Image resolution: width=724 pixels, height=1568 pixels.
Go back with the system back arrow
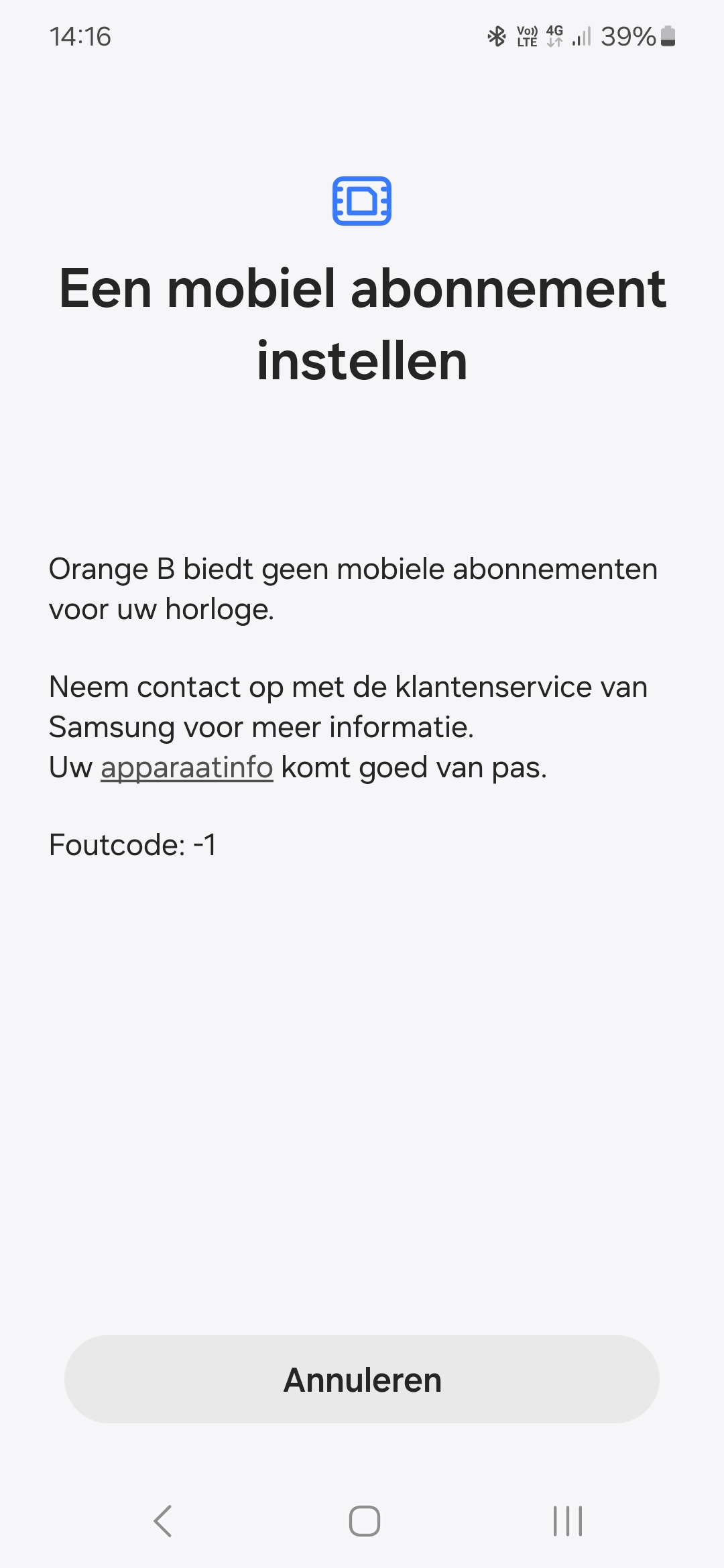[x=163, y=1520]
